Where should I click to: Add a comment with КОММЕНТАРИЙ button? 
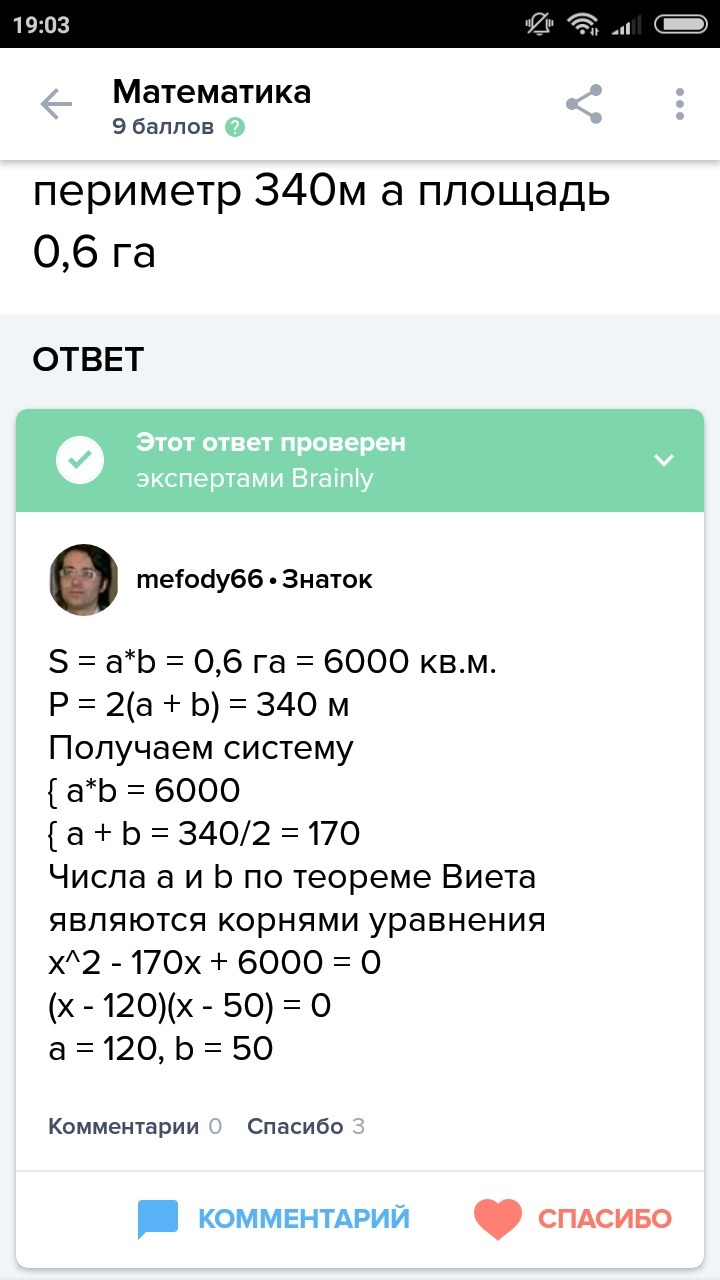(274, 1219)
